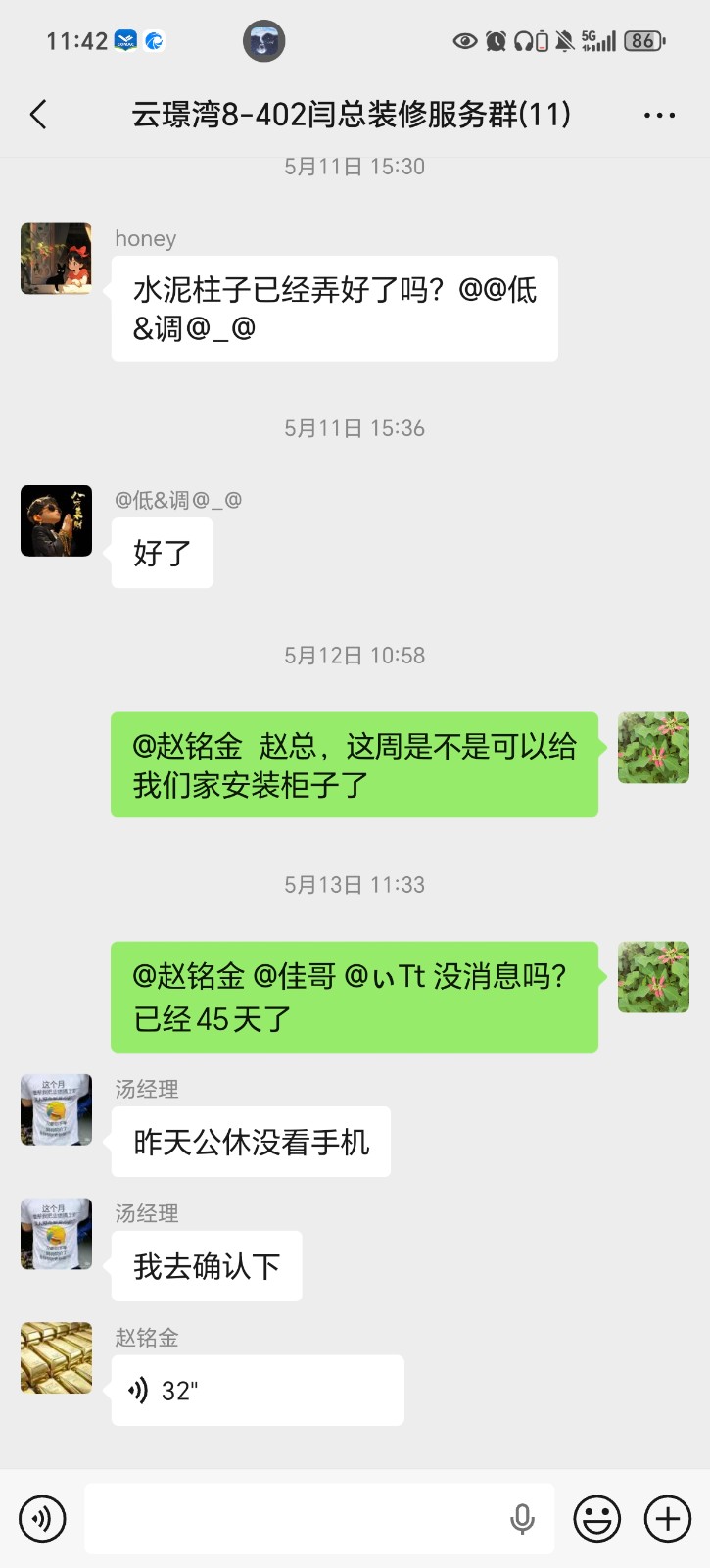Switch to hold-to-talk voice input

42,1519
